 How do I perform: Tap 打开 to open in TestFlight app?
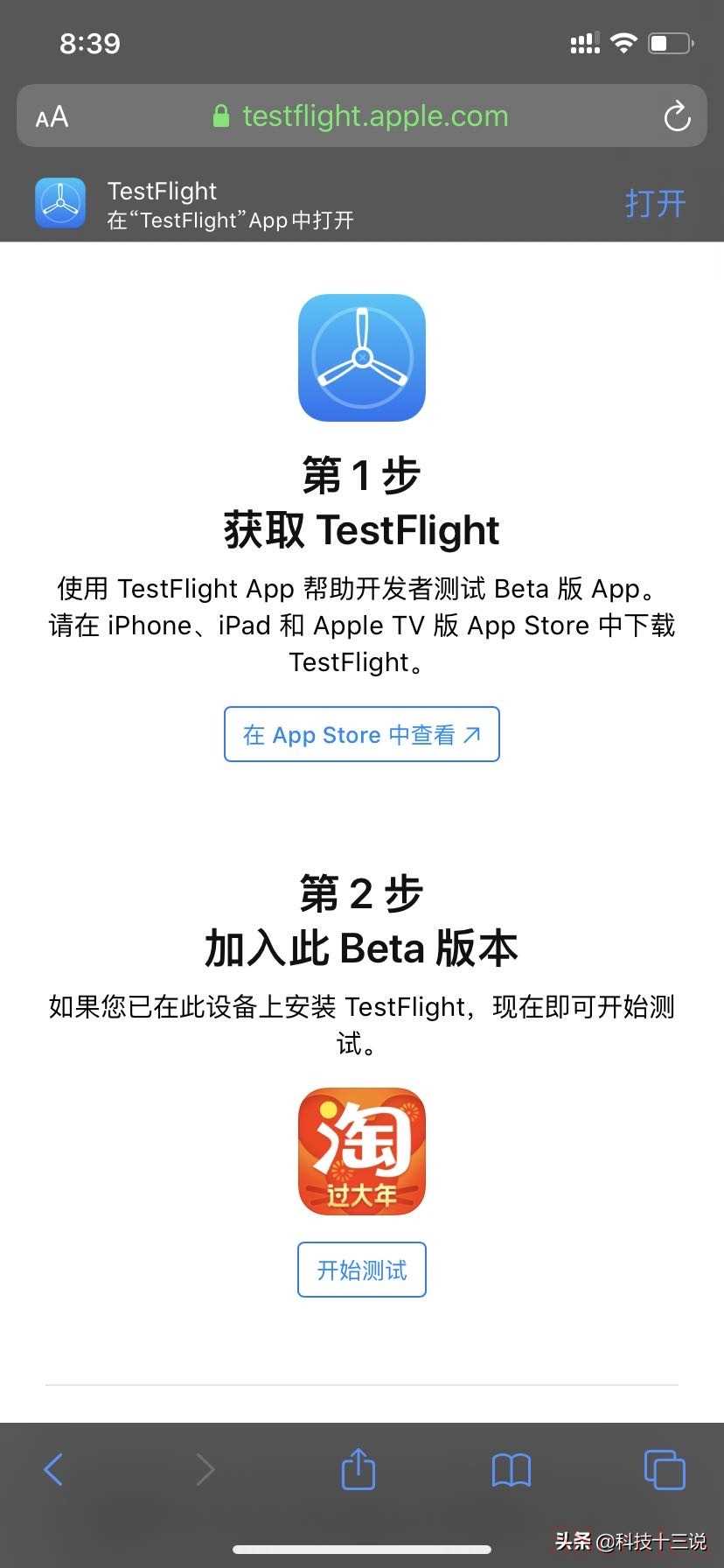[x=655, y=204]
